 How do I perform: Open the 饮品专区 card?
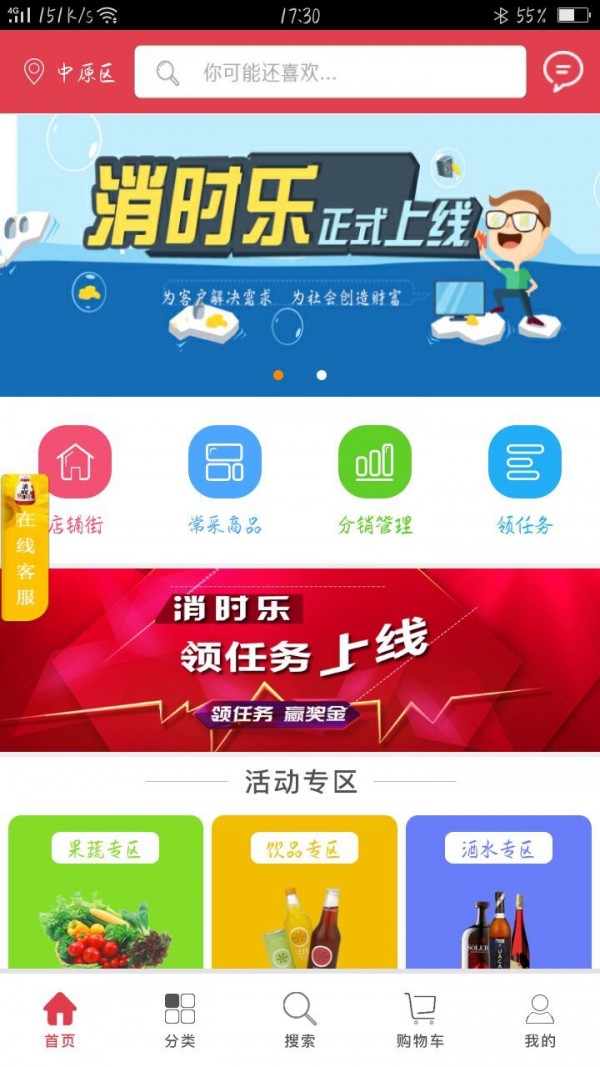pos(304,890)
